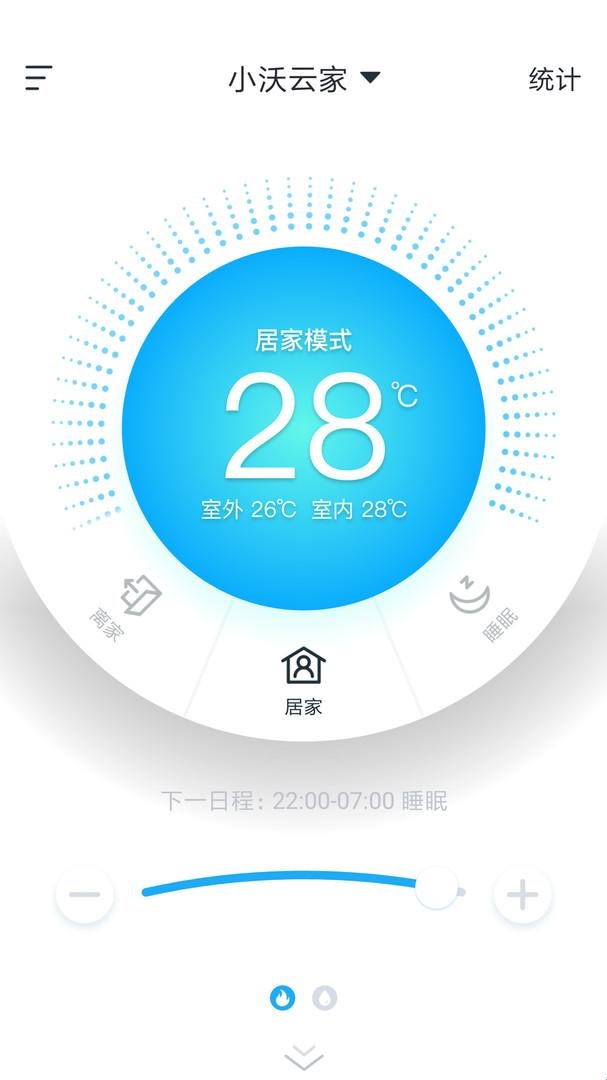The image size is (607, 1080).
Task: Increase temperature with plus button
Action: coord(522,894)
